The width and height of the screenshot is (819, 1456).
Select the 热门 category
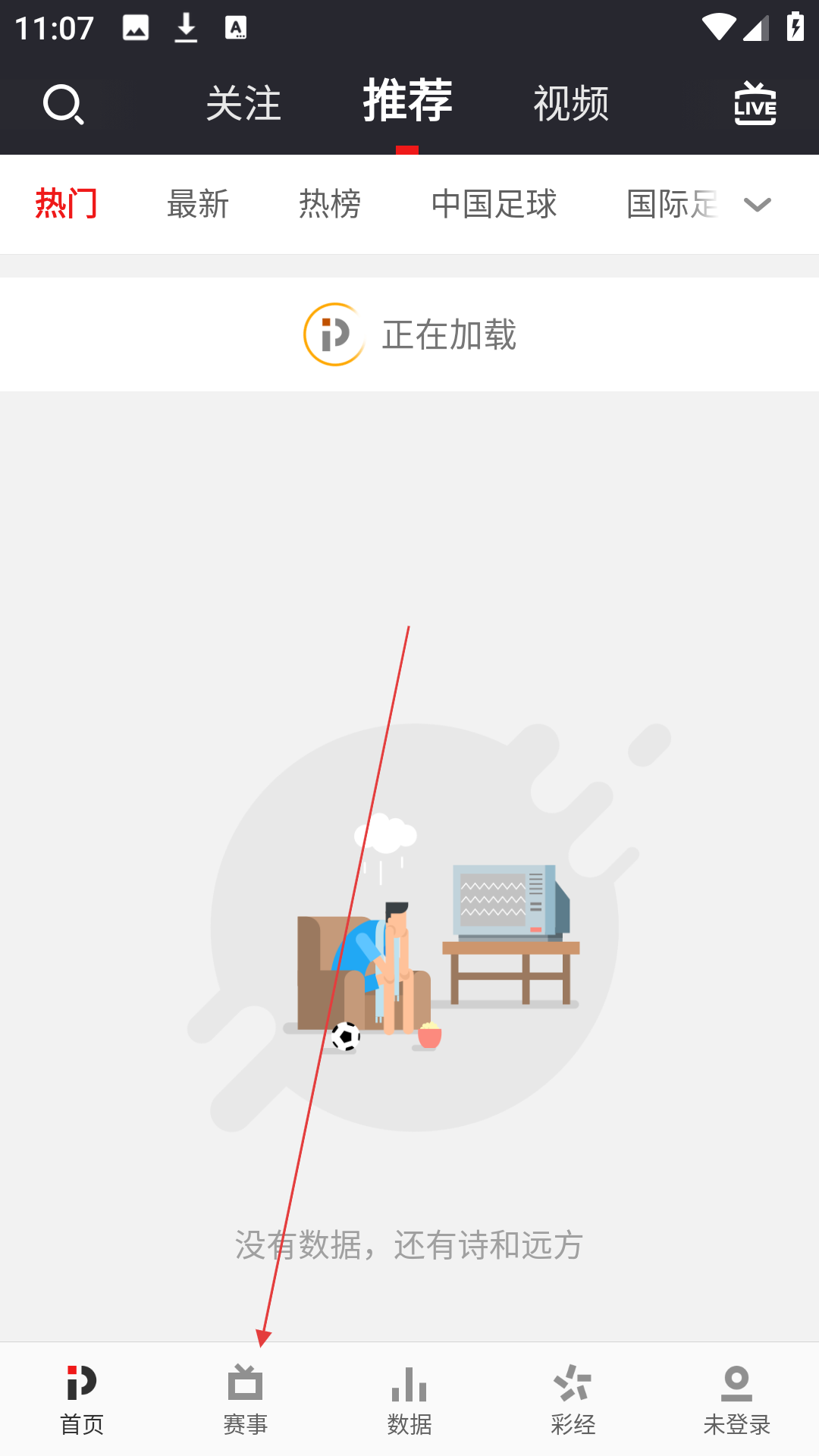coord(67,204)
